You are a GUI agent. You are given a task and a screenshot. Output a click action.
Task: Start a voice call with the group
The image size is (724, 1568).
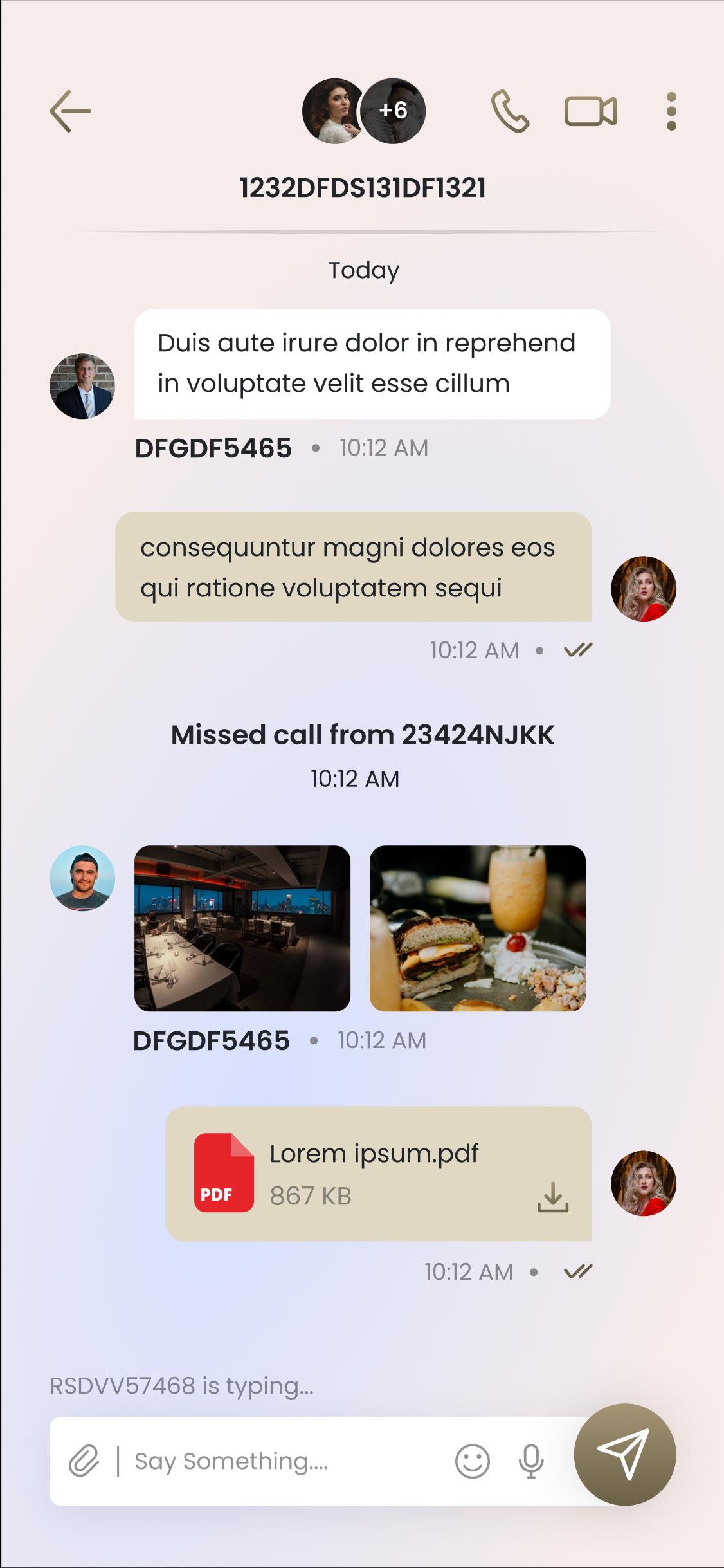(x=511, y=111)
